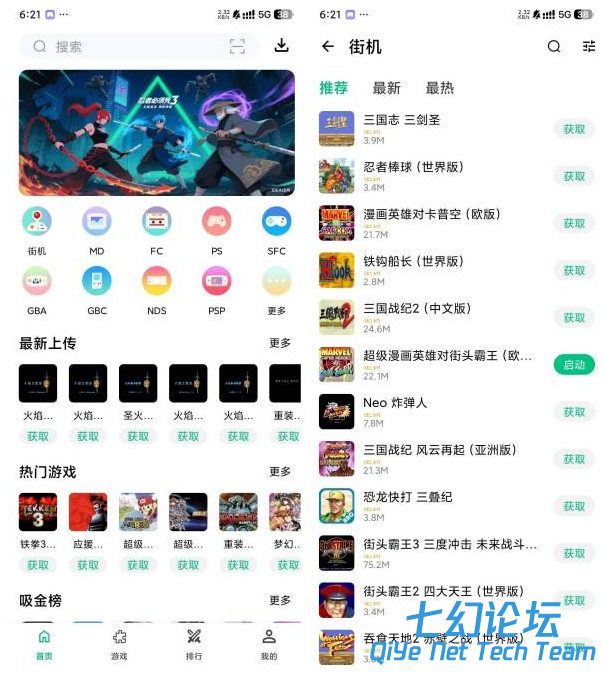Viewport: 603px width, 673px height.
Task: Launch 超级漫画英雄对街头霸王 with the 启动 button
Action: (x=574, y=365)
